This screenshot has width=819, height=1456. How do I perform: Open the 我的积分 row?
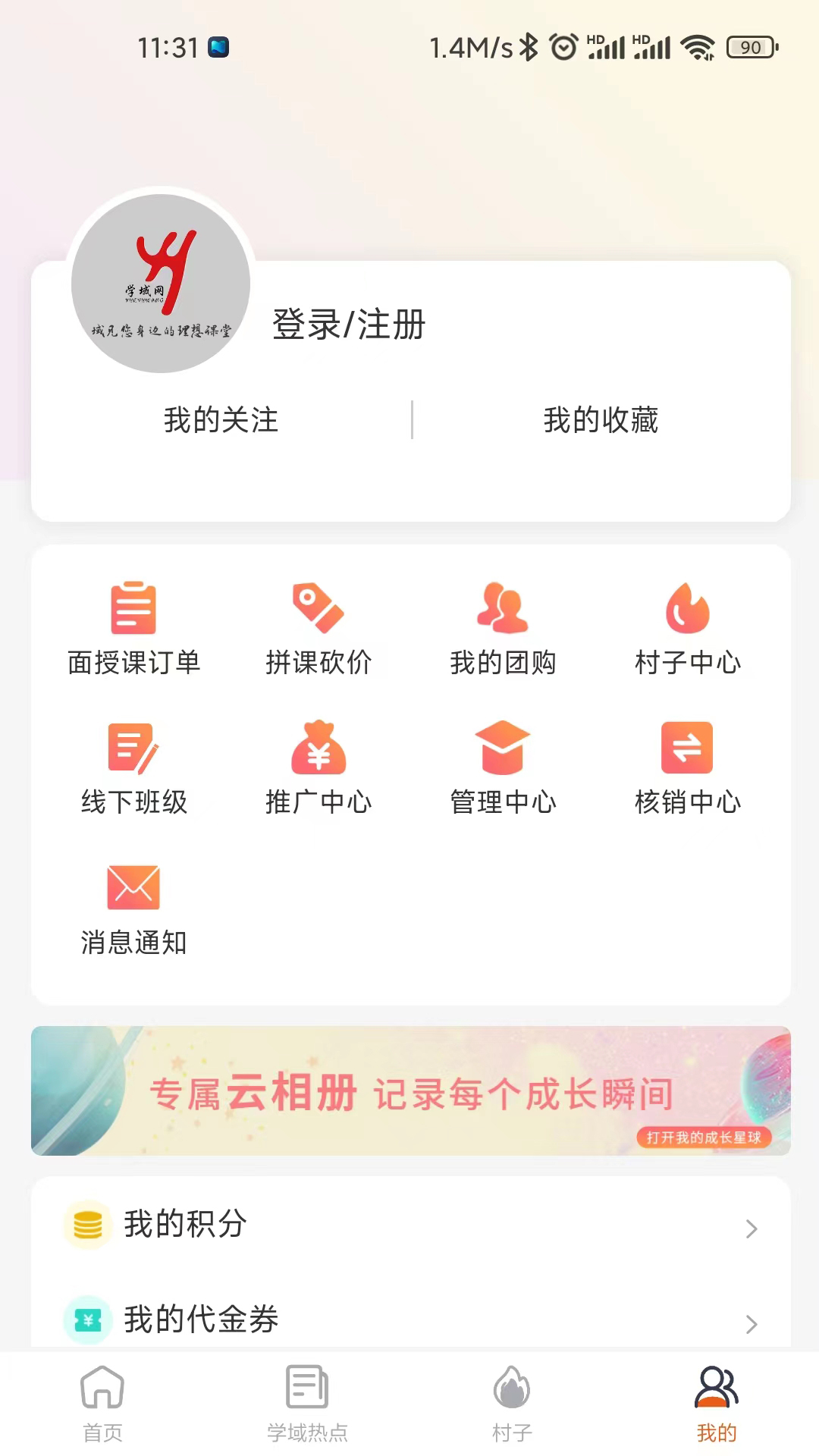pos(410,1224)
